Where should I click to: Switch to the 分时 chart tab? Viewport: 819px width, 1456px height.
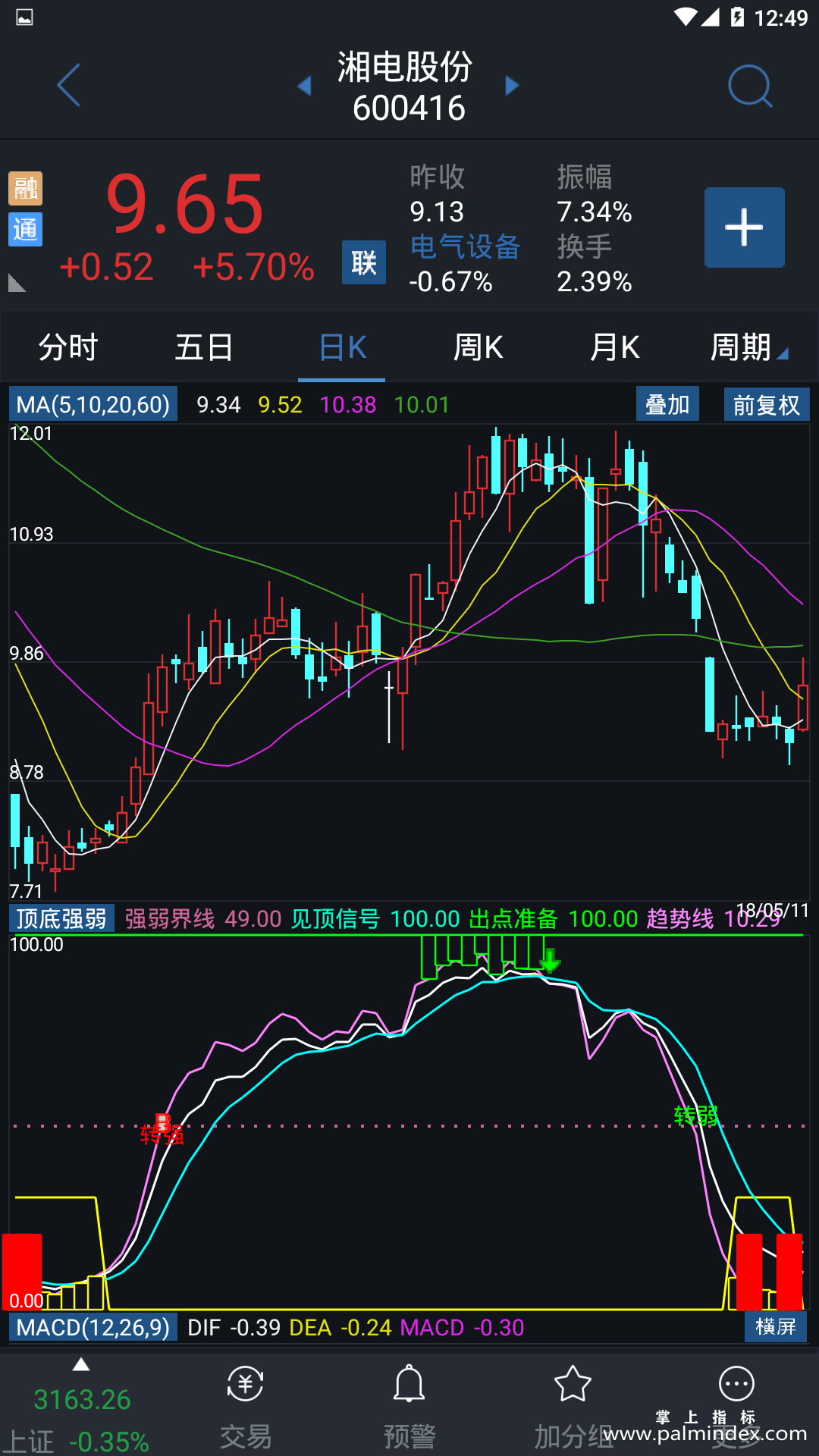[x=68, y=348]
